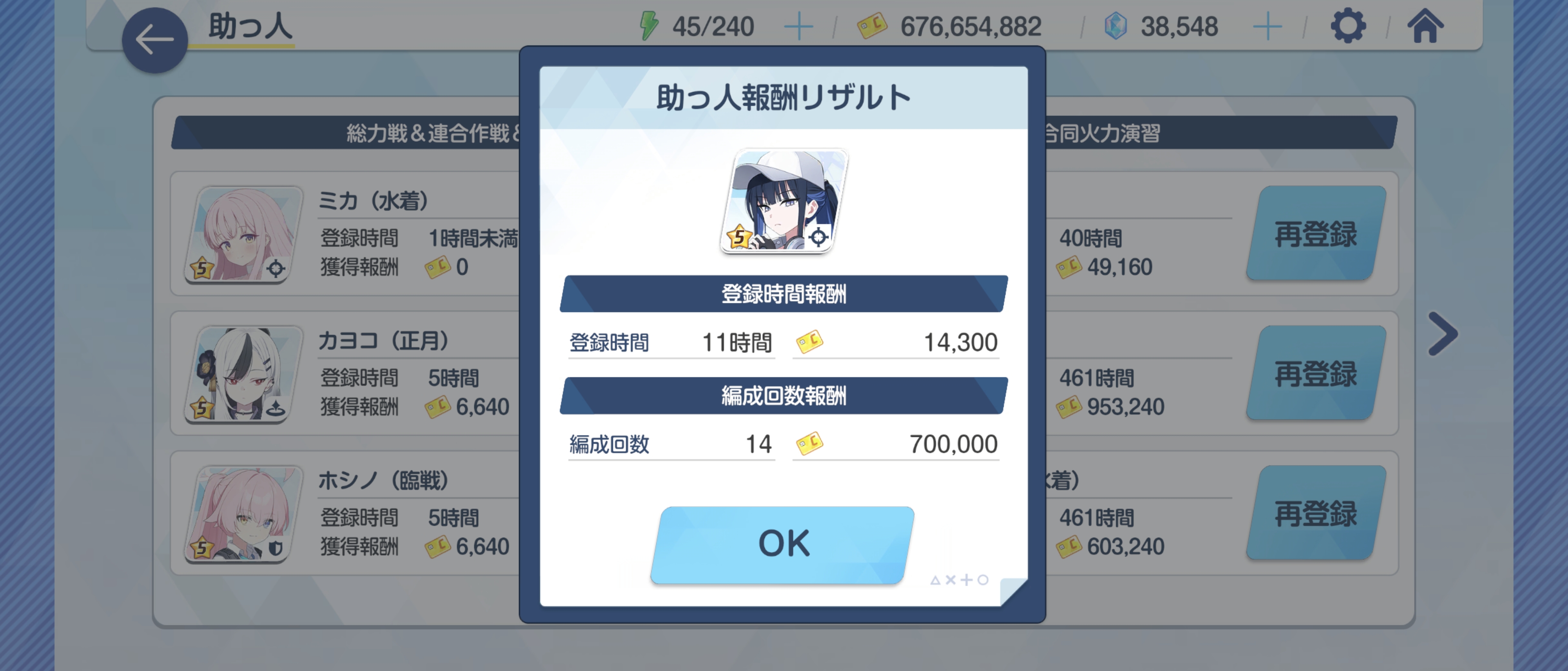1568x671 pixels.
Task: Confirm the reward result with OK
Action: (783, 543)
